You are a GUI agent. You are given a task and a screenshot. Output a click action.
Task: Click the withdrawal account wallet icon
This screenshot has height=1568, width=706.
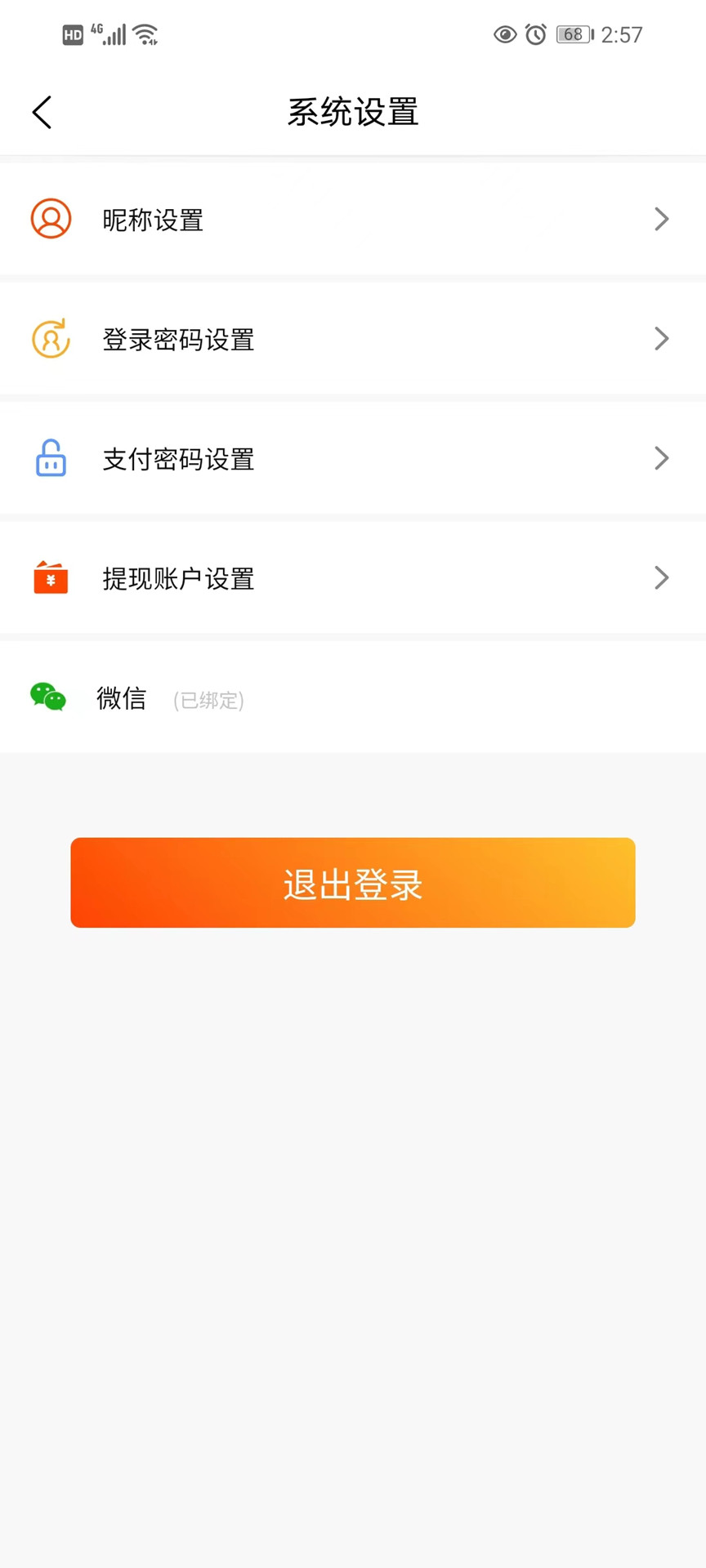coord(51,577)
